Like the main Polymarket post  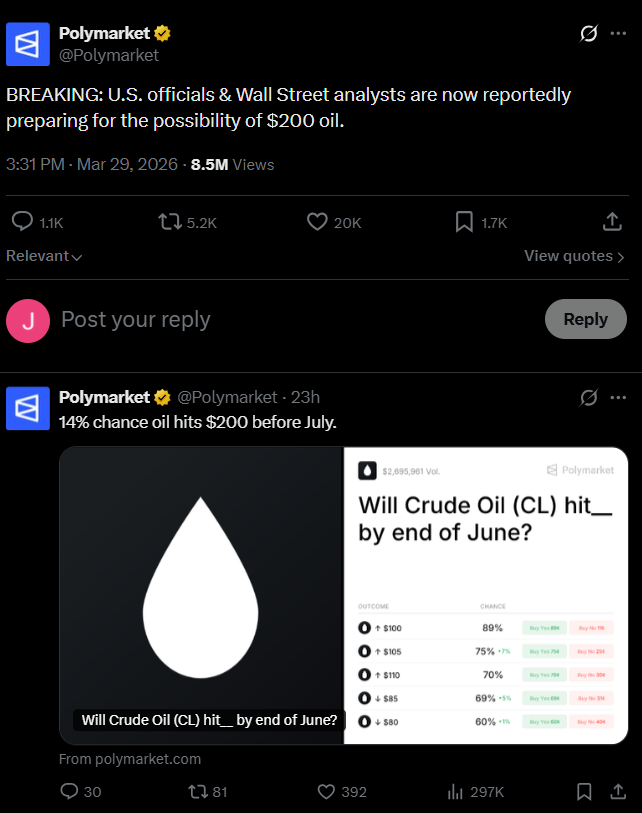(x=334, y=222)
